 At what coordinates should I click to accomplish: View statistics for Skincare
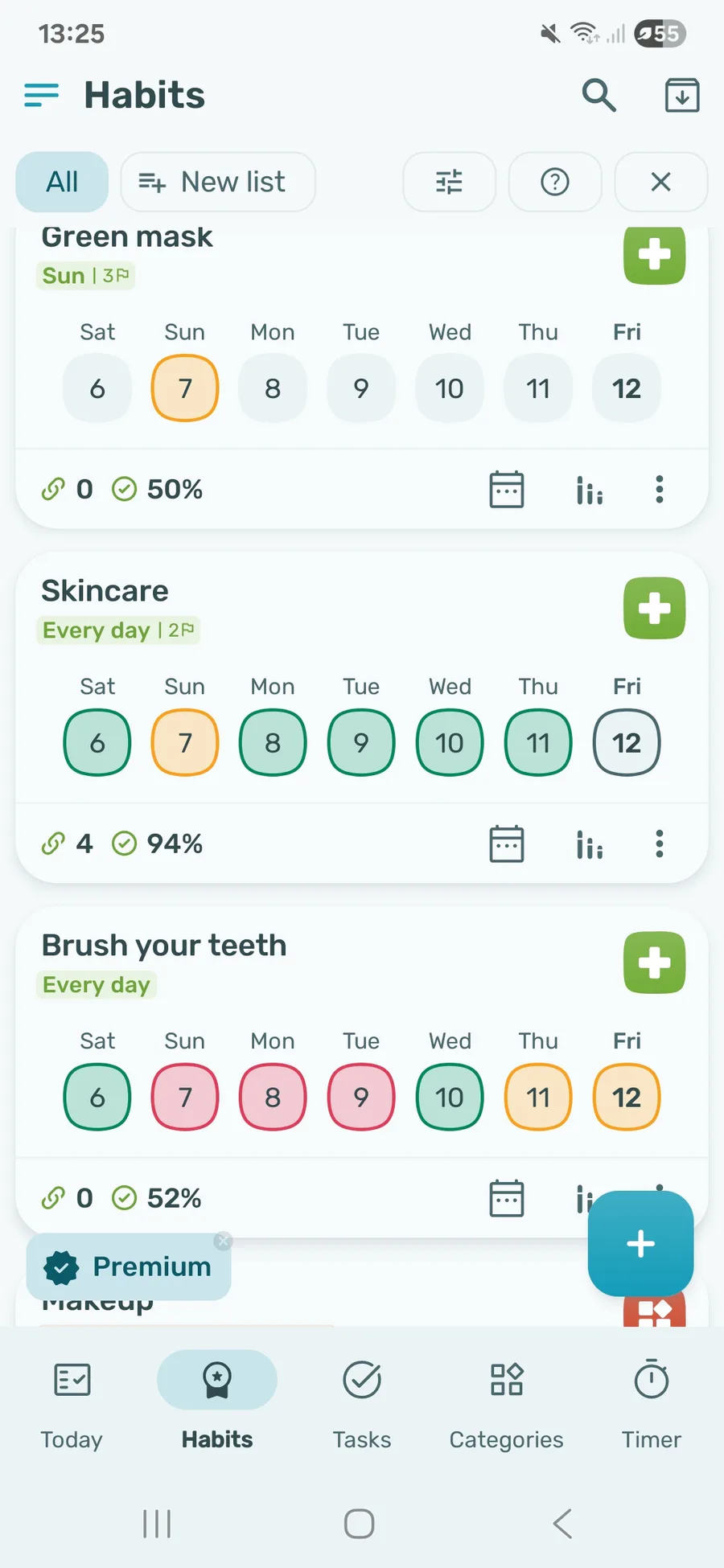[x=590, y=844]
